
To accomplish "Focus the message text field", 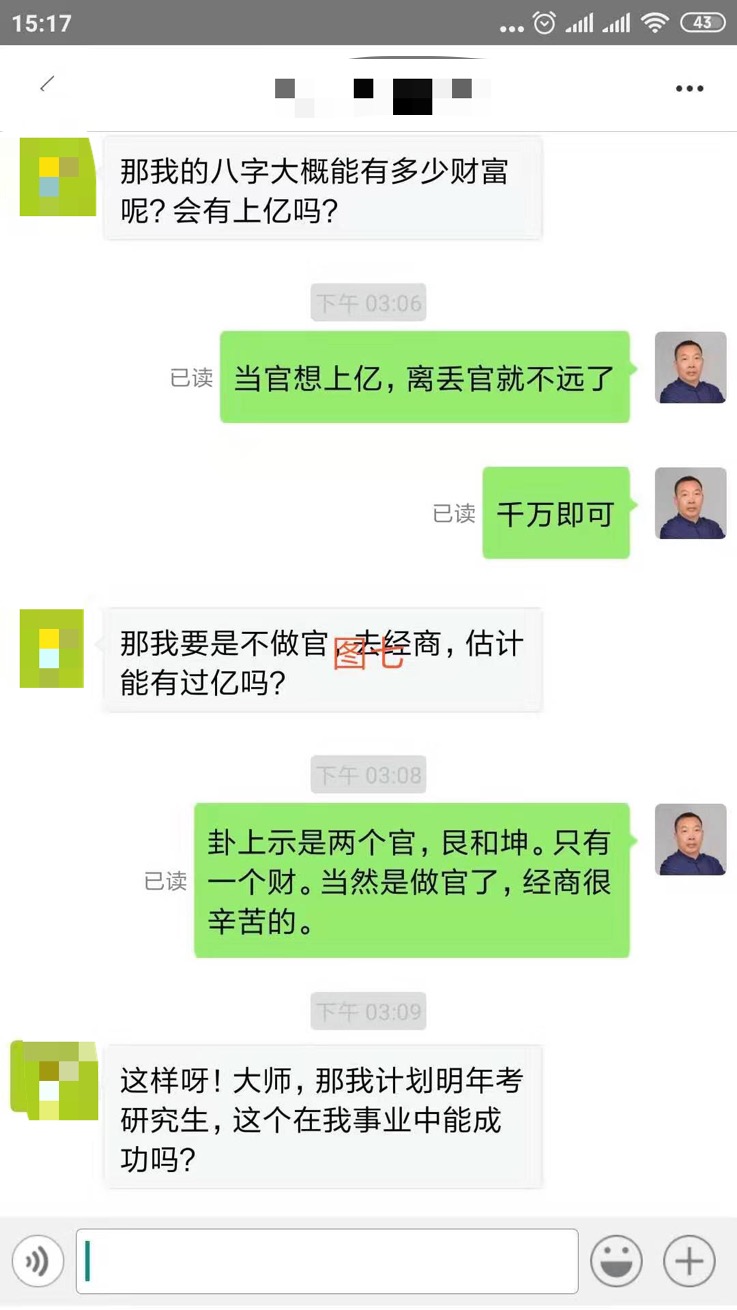I will coord(327,1261).
